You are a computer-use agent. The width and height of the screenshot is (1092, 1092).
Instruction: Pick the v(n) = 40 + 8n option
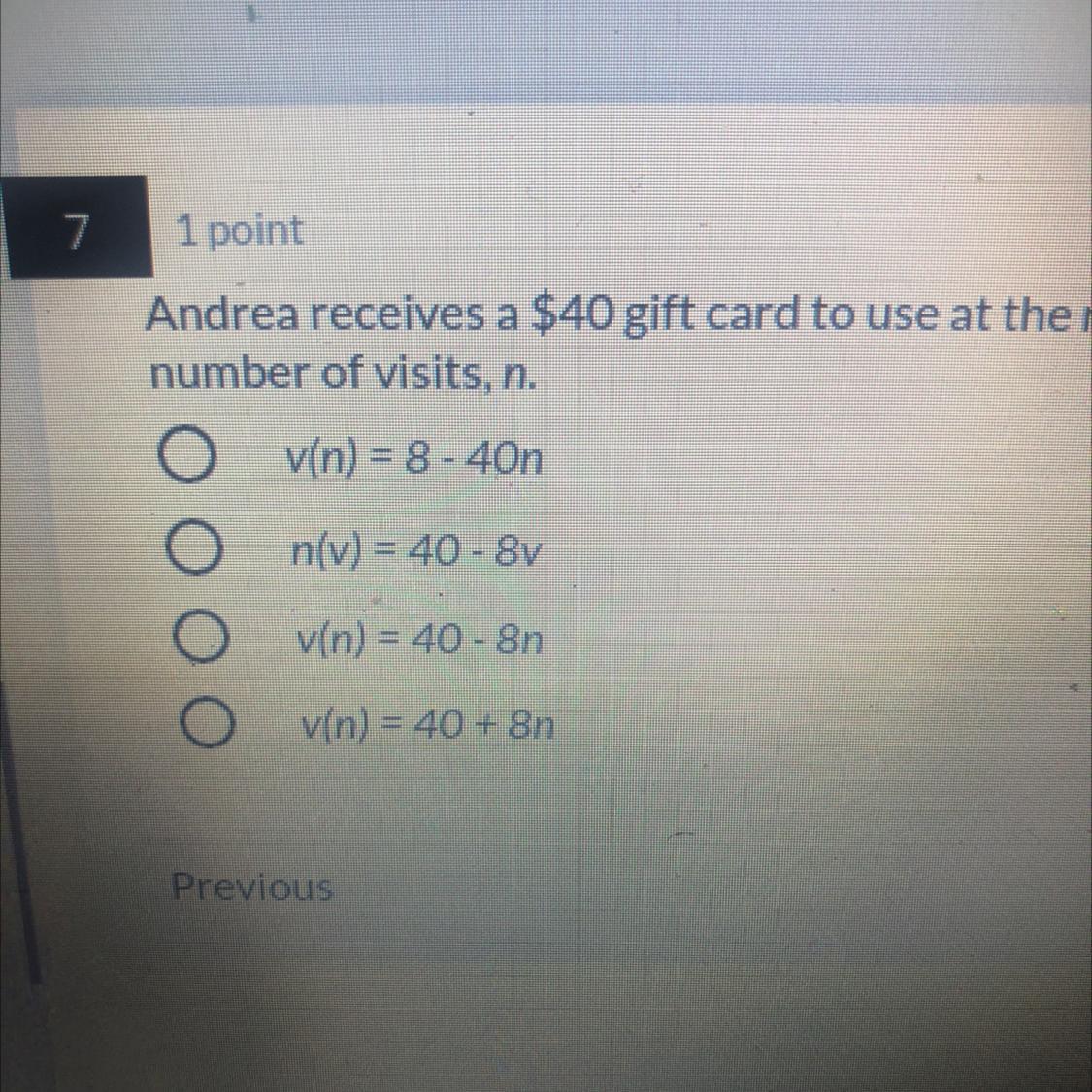point(206,724)
